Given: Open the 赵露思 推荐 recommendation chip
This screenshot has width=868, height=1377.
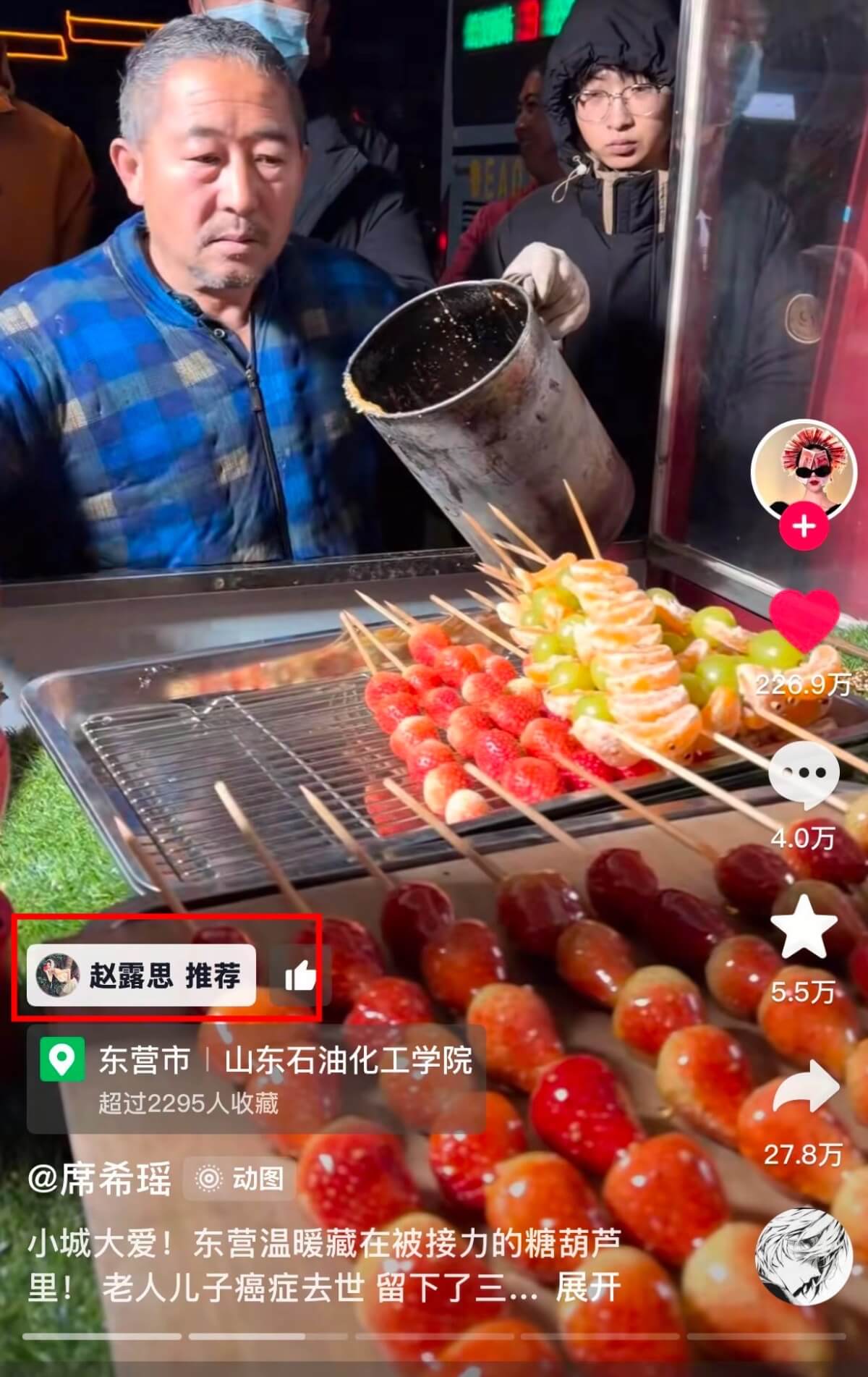Looking at the screenshot, I should coord(142,975).
